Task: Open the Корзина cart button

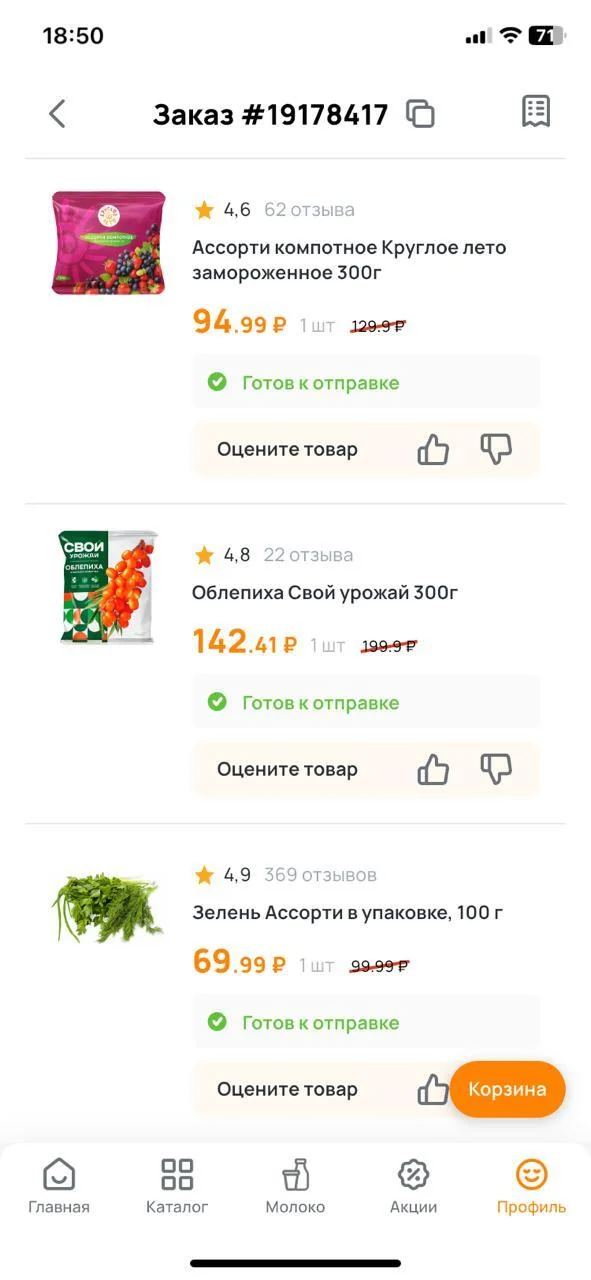Action: pyautogui.click(x=507, y=1089)
